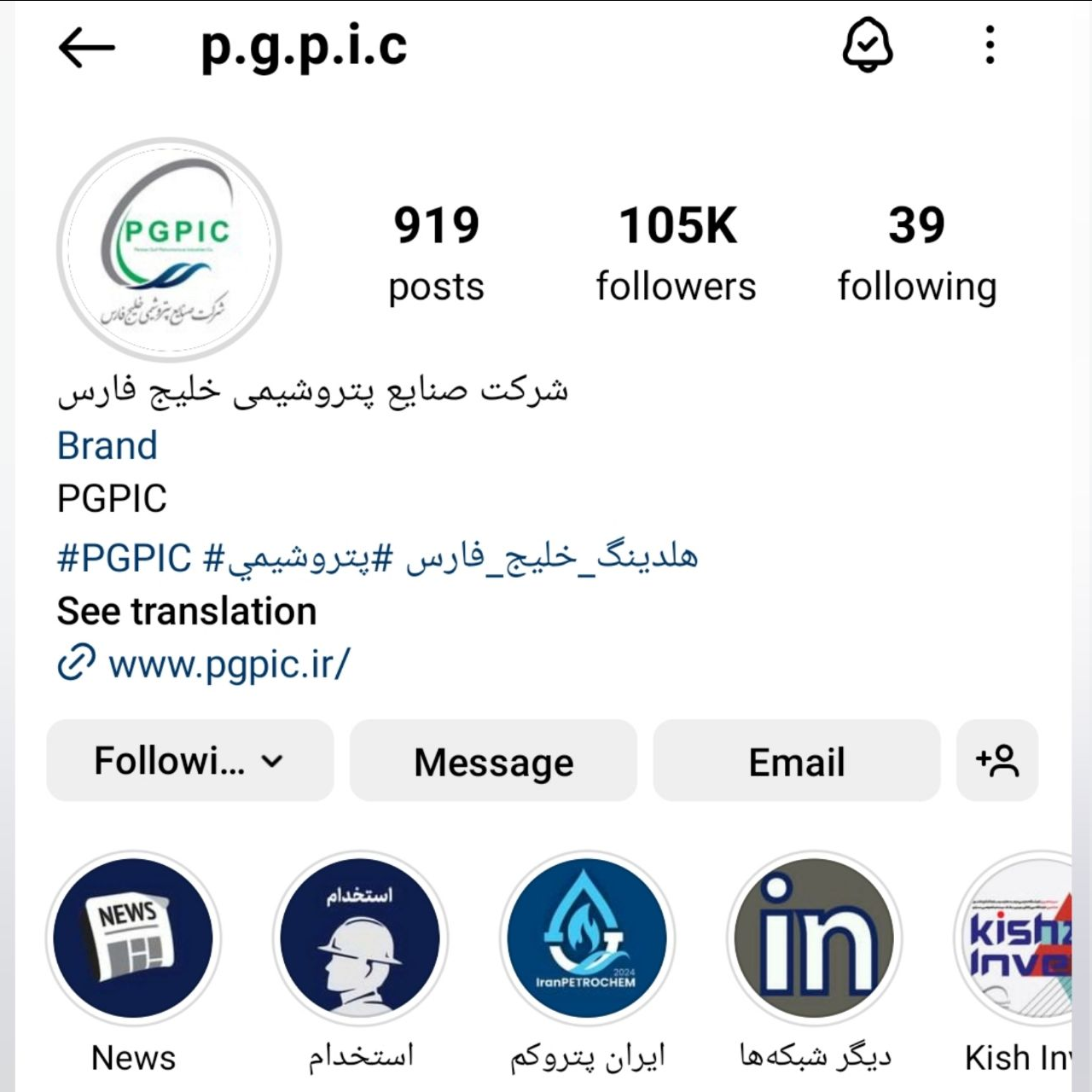Open the استخدام story highlight
This screenshot has height=1092, width=1092.
[x=360, y=938]
